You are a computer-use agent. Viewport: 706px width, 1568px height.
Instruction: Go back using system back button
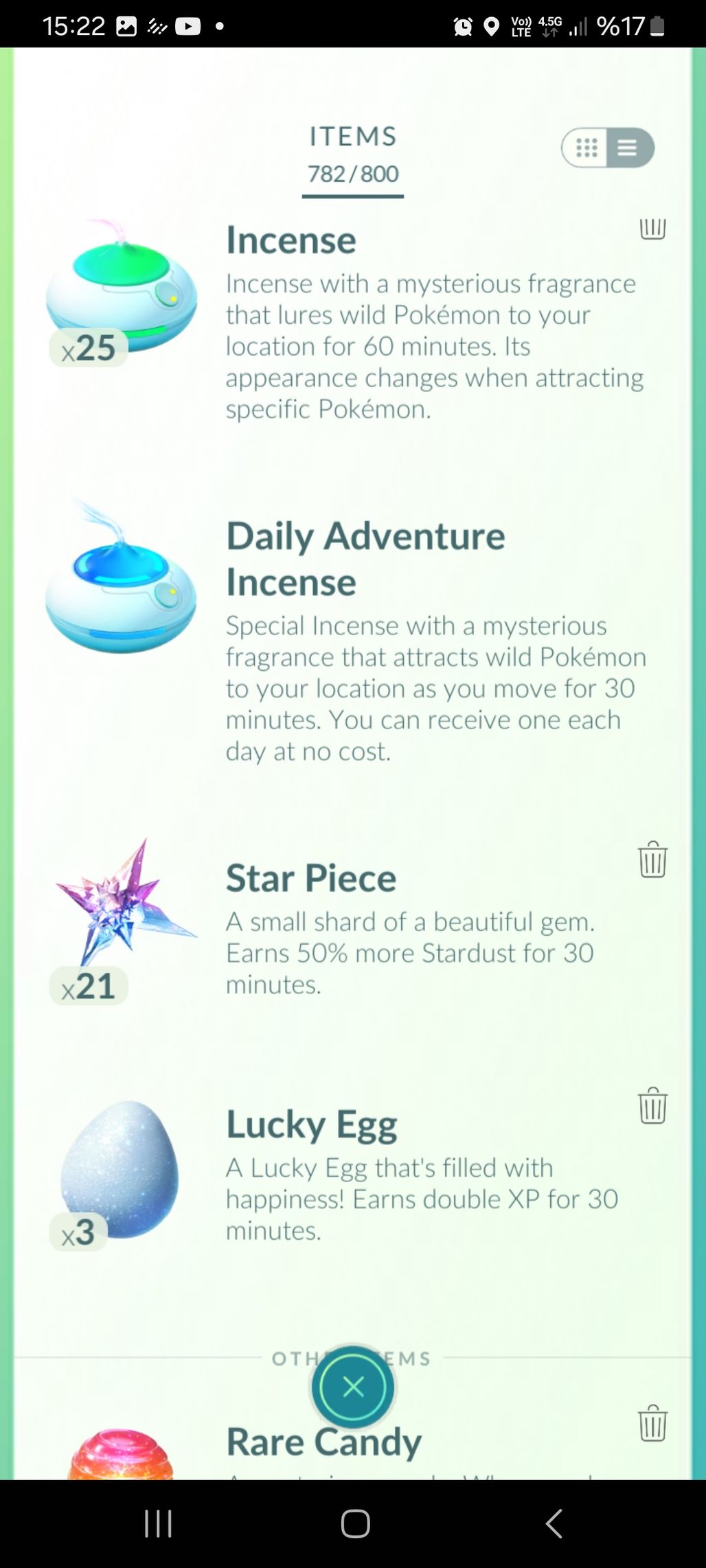[554, 1523]
